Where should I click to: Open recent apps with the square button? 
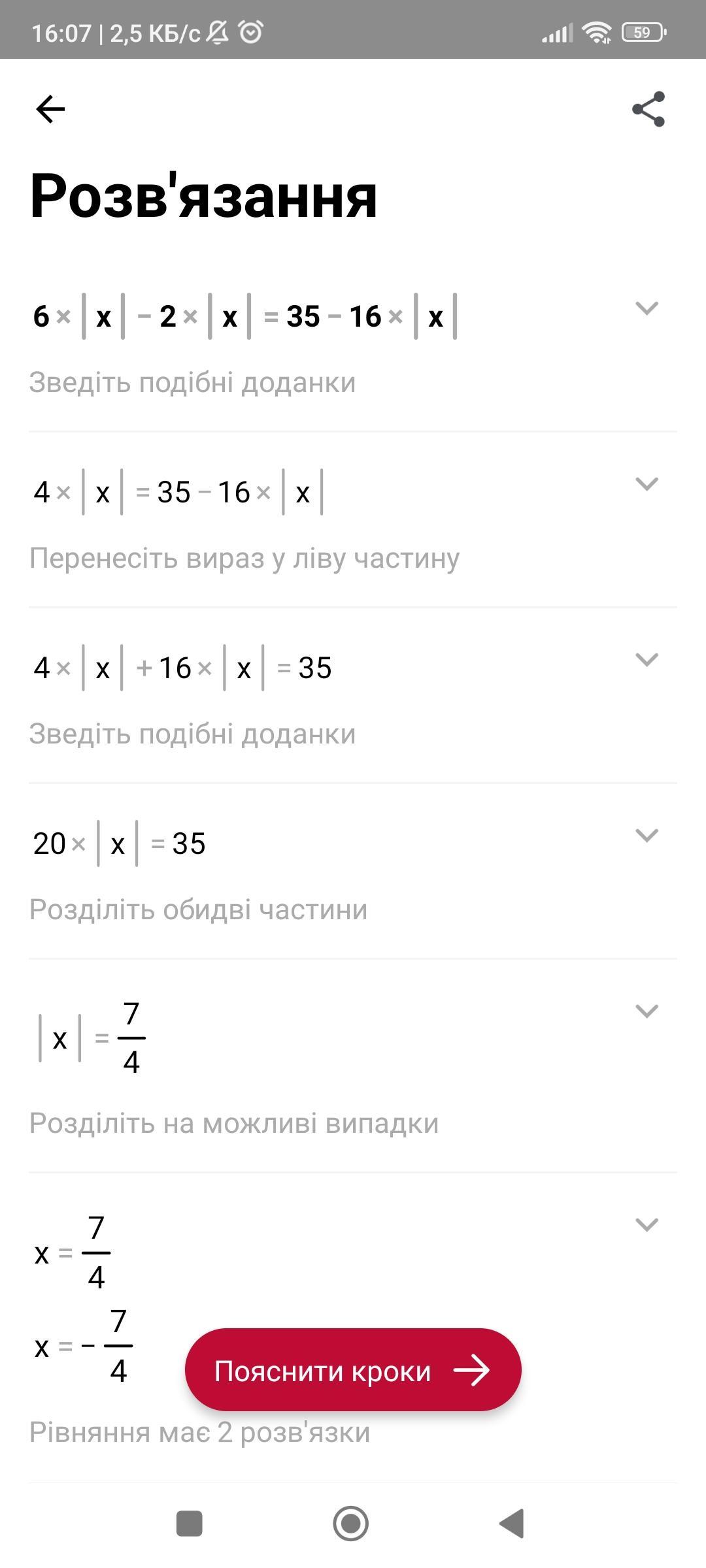pos(190,1524)
